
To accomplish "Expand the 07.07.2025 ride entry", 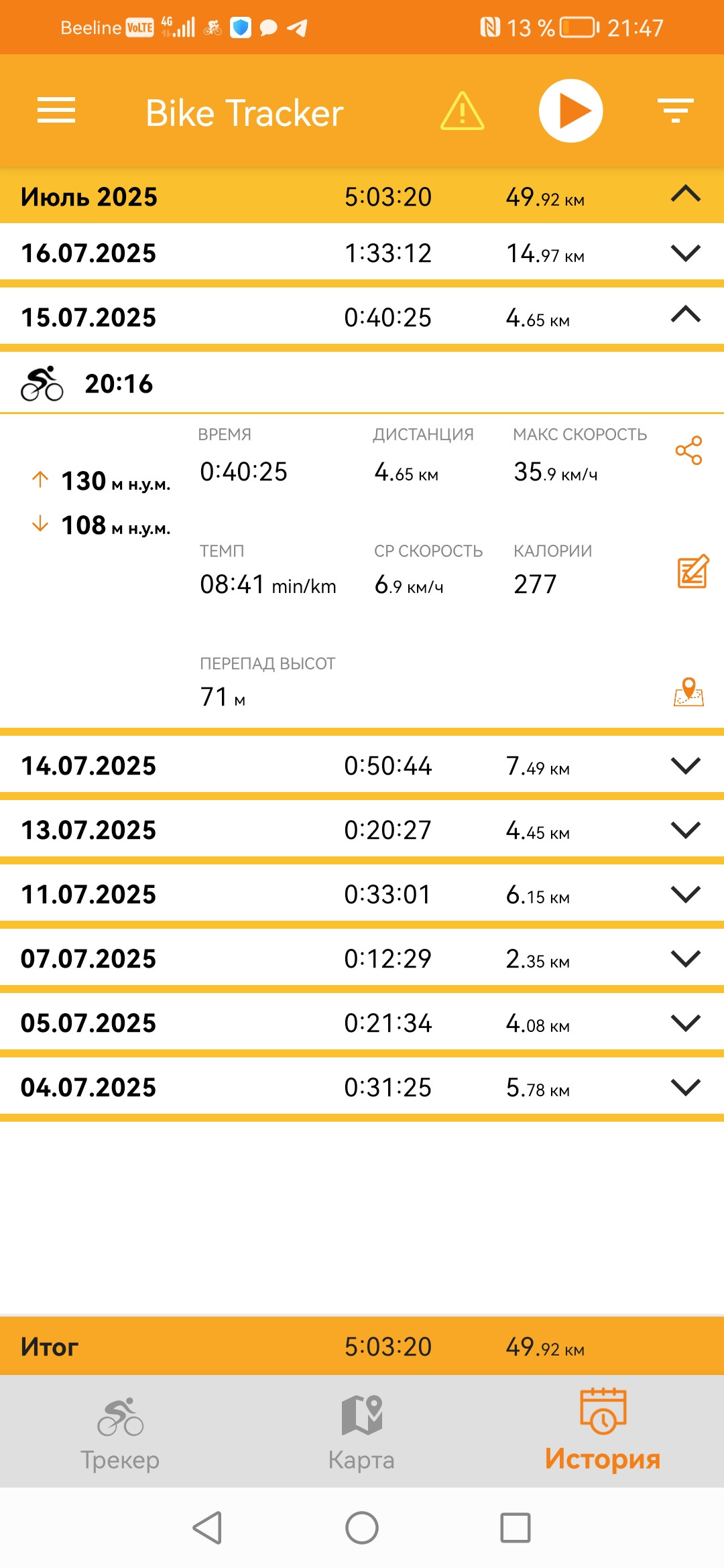I will (685, 959).
